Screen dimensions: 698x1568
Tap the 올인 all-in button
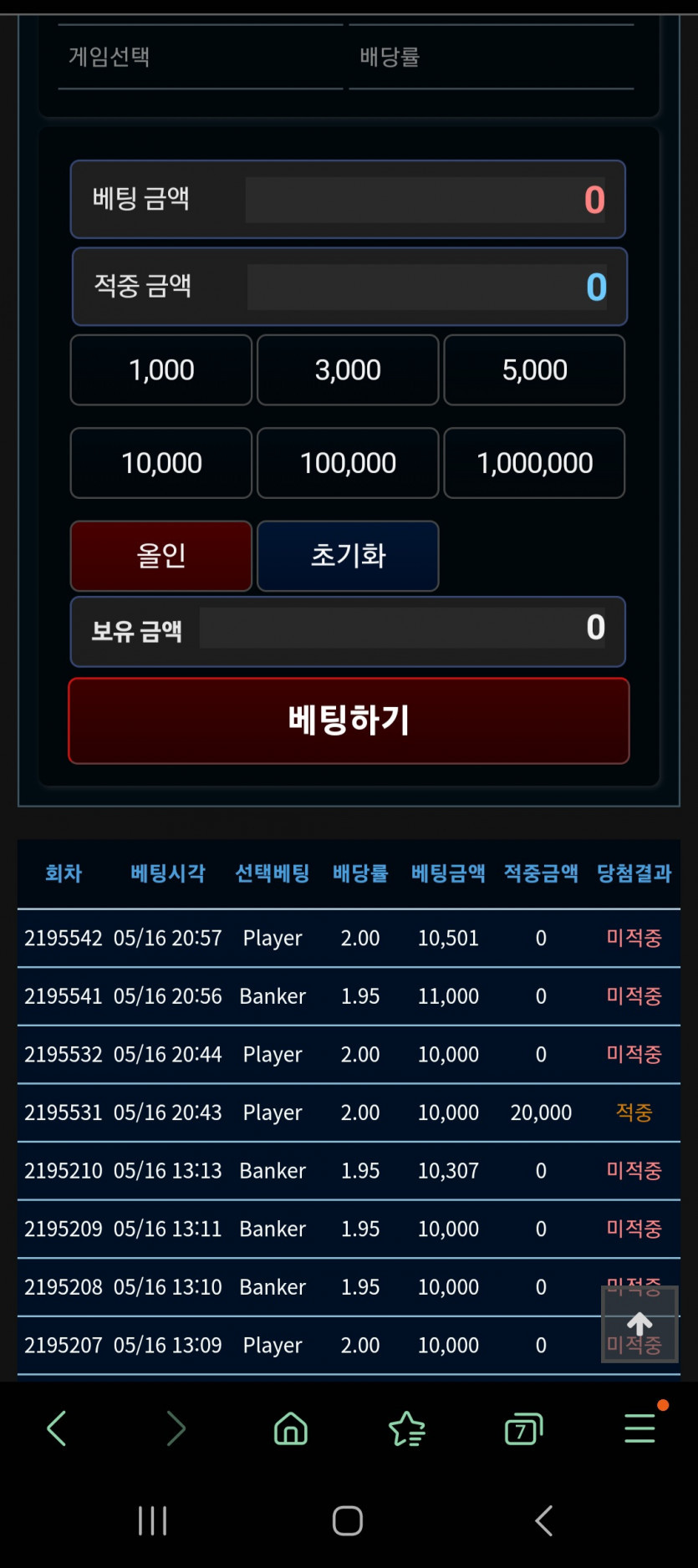(161, 556)
